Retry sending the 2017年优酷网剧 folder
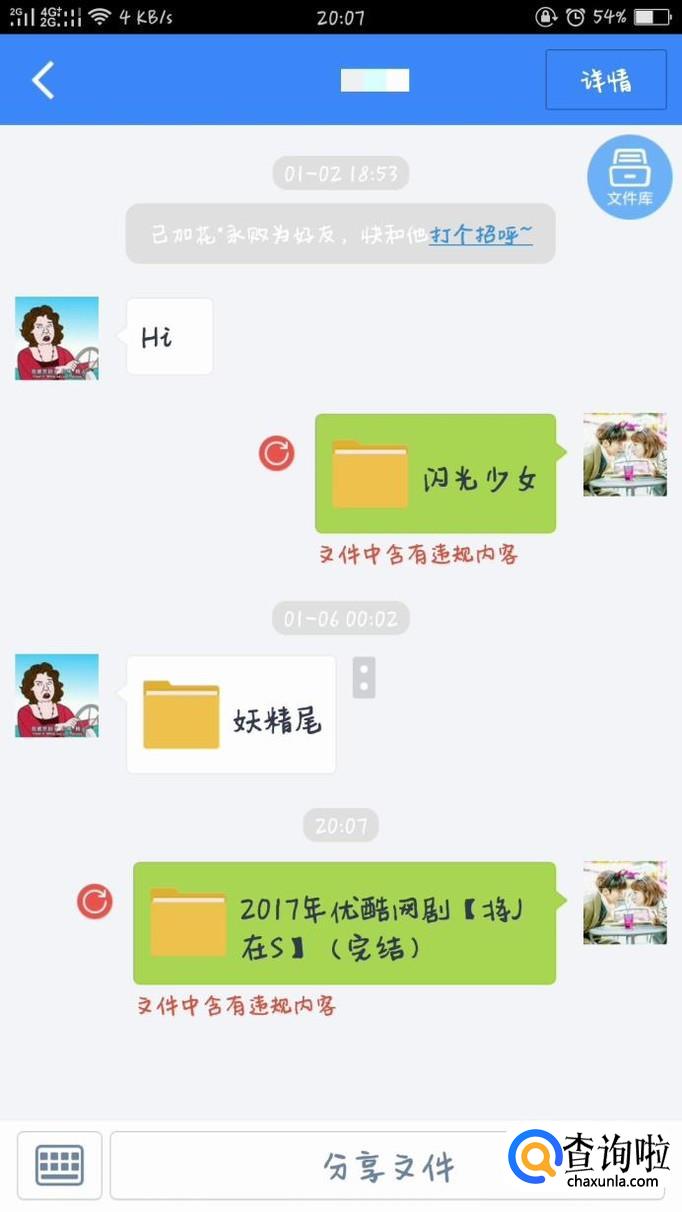 pyautogui.click(x=95, y=902)
